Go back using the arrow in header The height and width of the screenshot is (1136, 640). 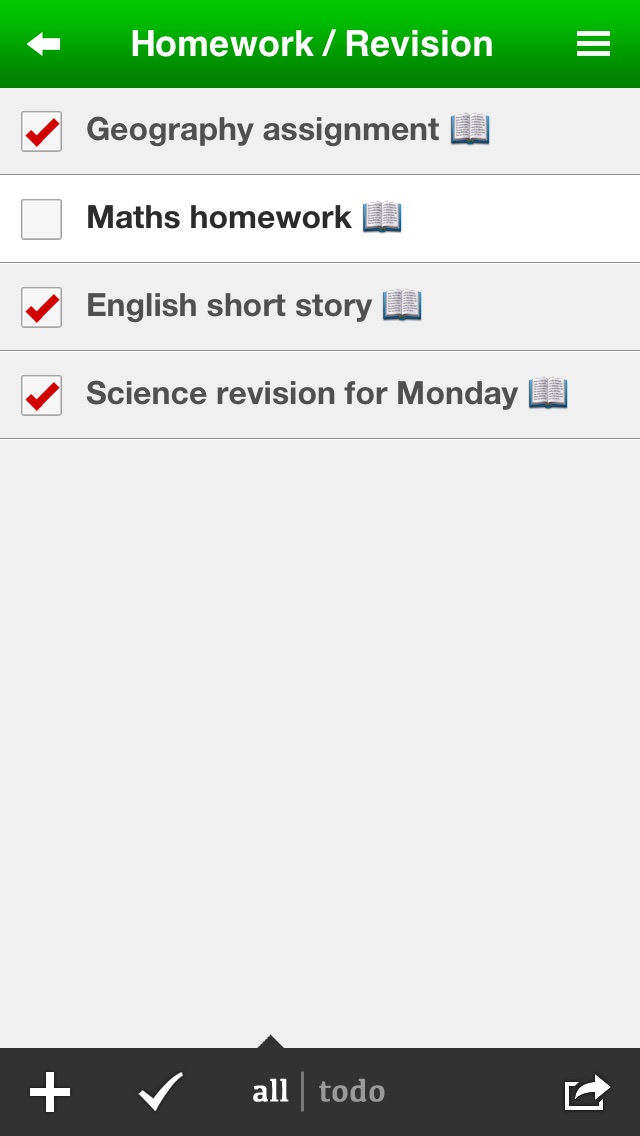pyautogui.click(x=43, y=43)
